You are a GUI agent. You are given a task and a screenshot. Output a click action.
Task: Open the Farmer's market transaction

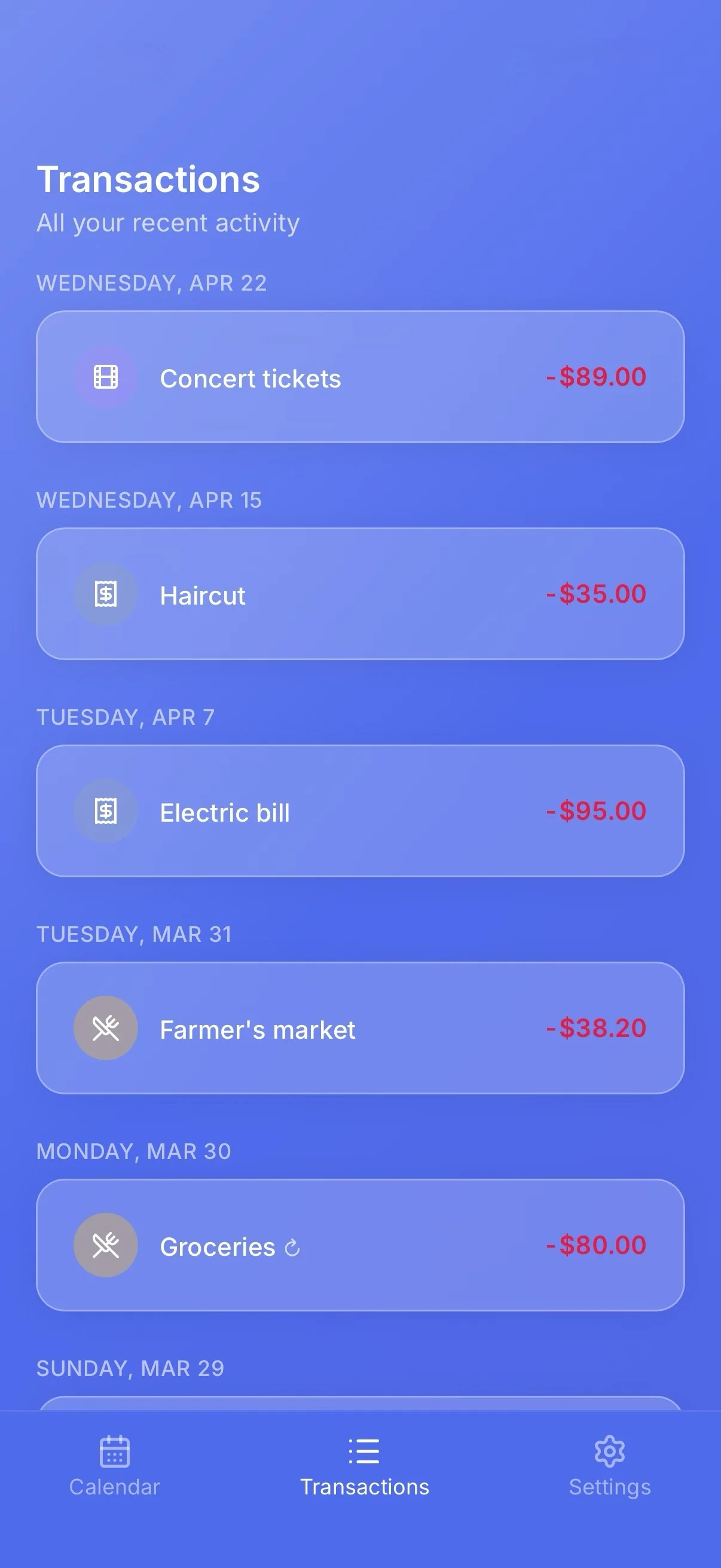coord(360,1027)
